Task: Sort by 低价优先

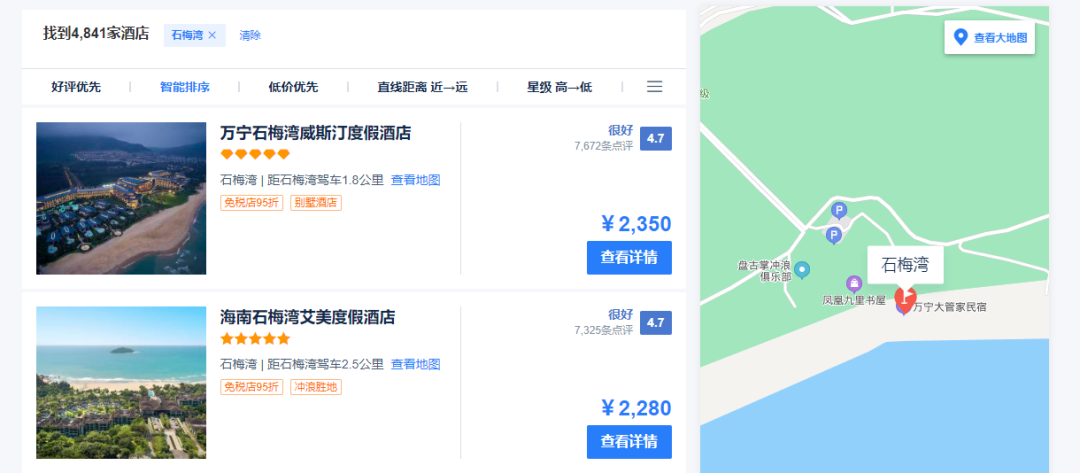Action: click(x=293, y=87)
